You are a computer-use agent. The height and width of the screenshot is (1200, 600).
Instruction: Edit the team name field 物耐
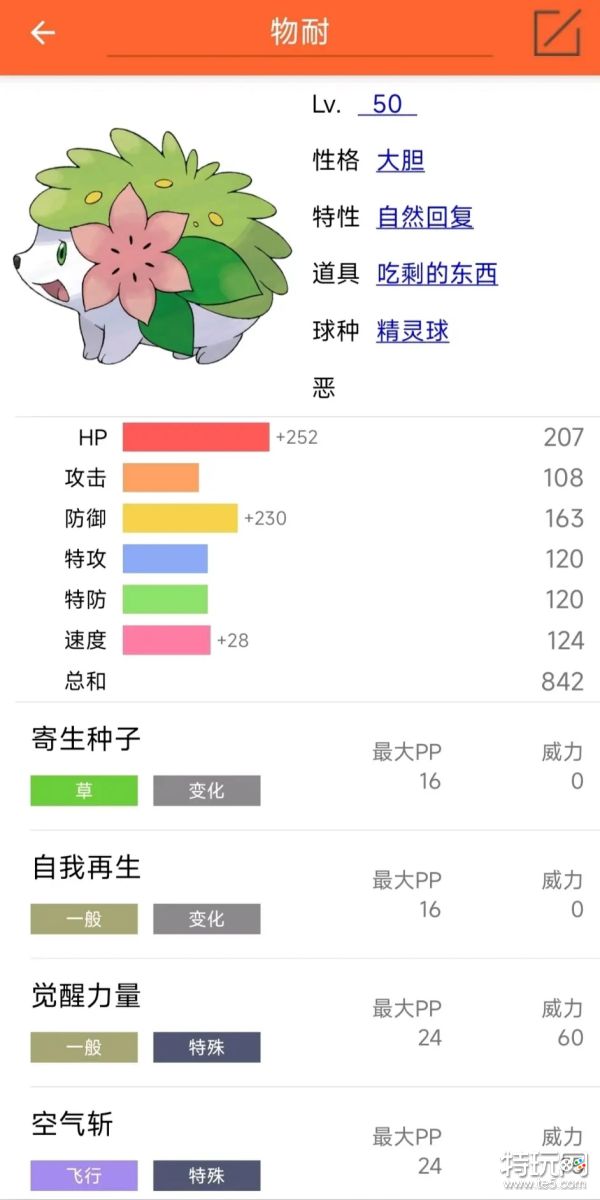[300, 33]
